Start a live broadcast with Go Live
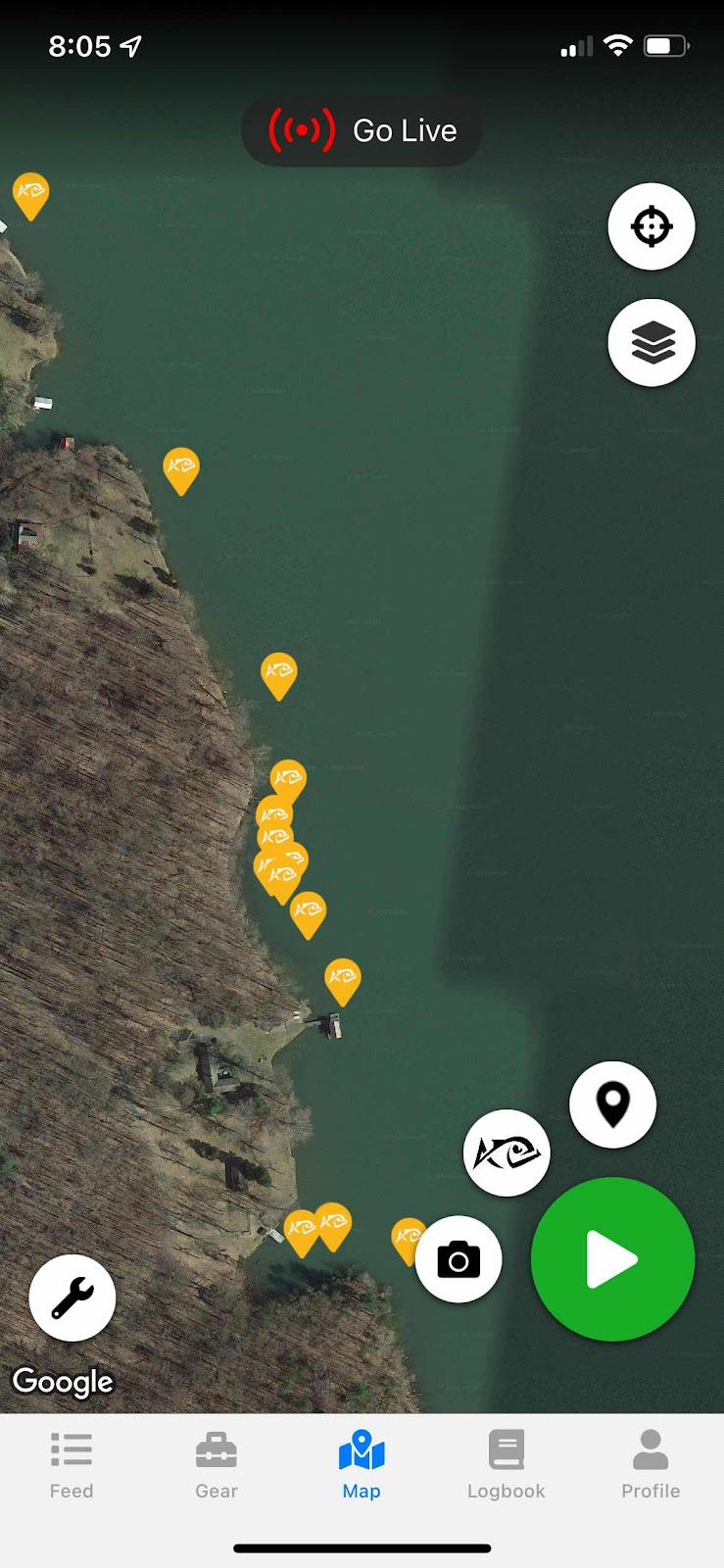 362,130
